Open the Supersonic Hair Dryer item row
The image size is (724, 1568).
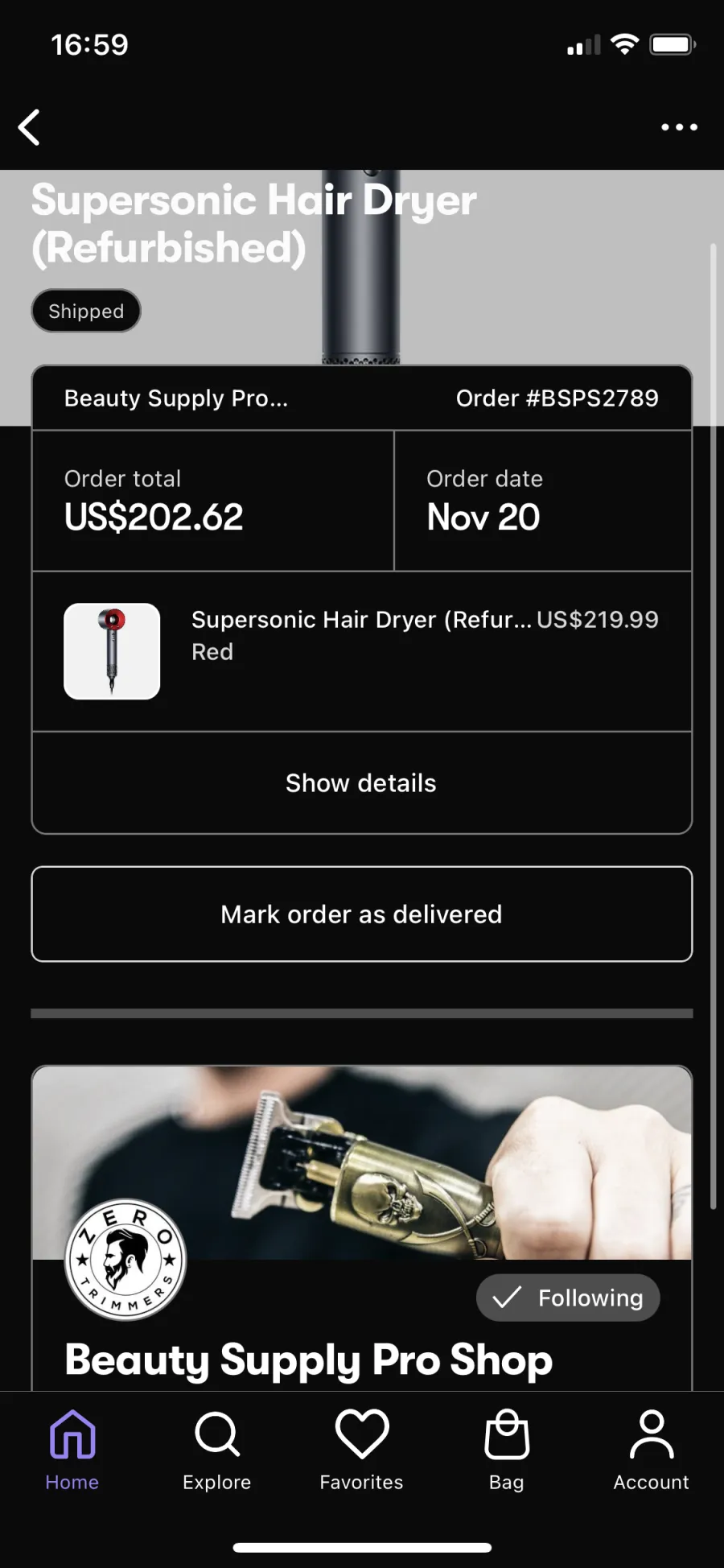click(361, 651)
